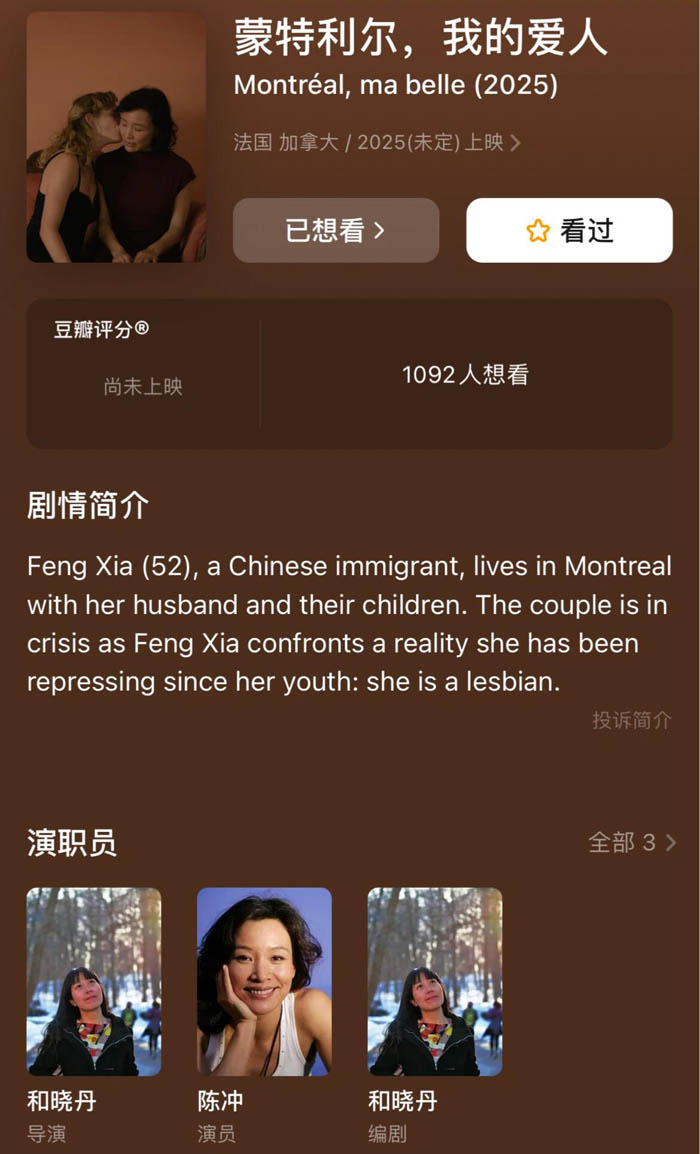Tap the 已想看 button

pyautogui.click(x=336, y=230)
